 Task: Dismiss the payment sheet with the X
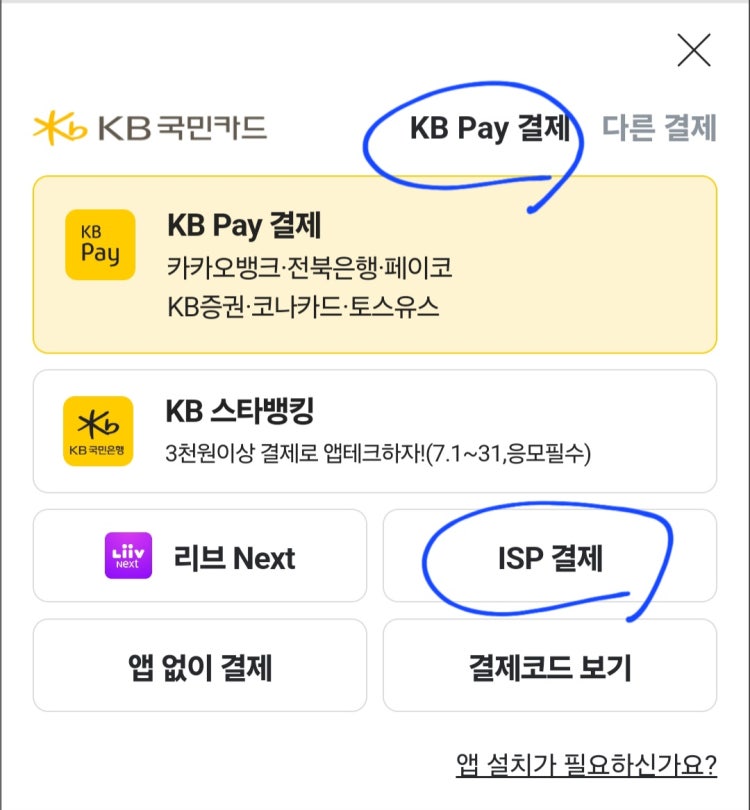coord(693,47)
